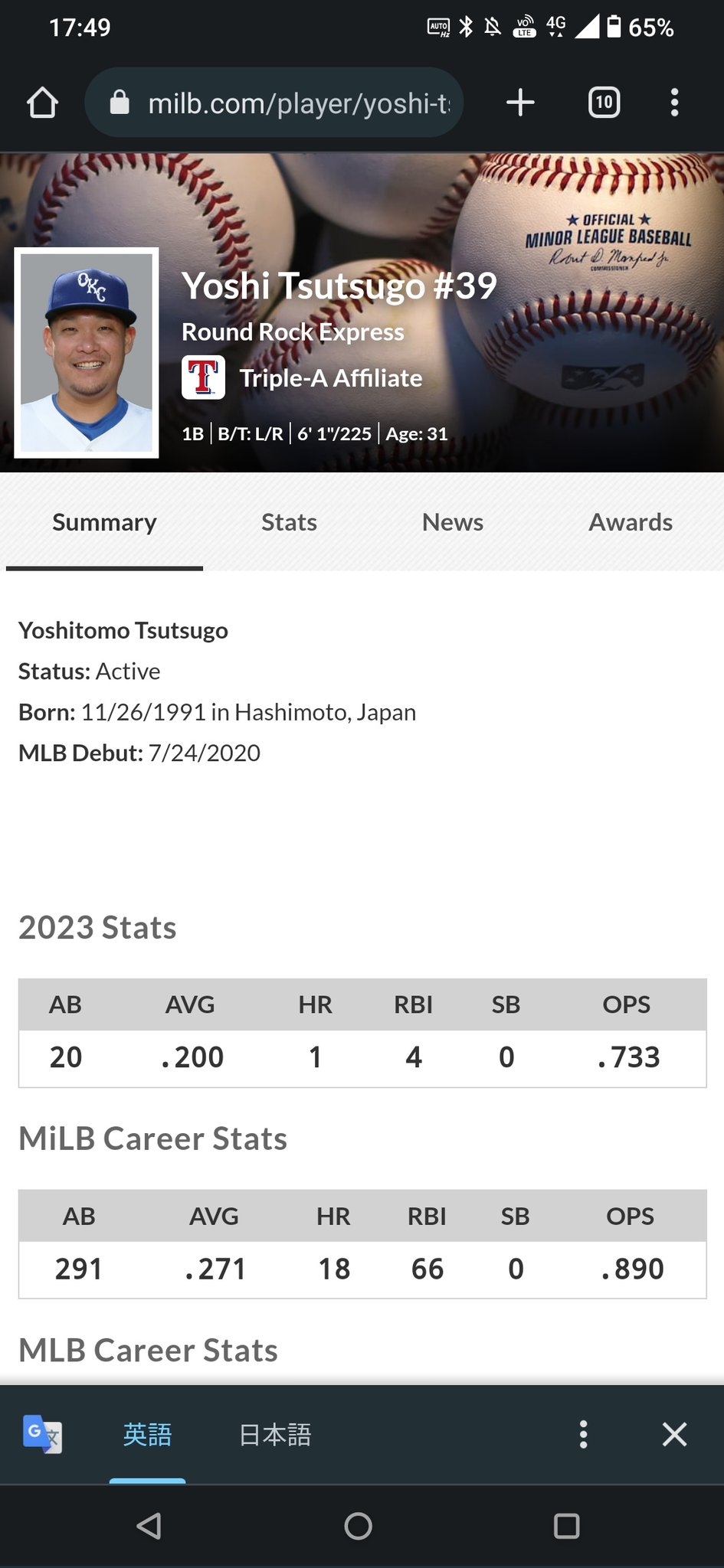Select 英語 in the translate bar

[x=147, y=1434]
